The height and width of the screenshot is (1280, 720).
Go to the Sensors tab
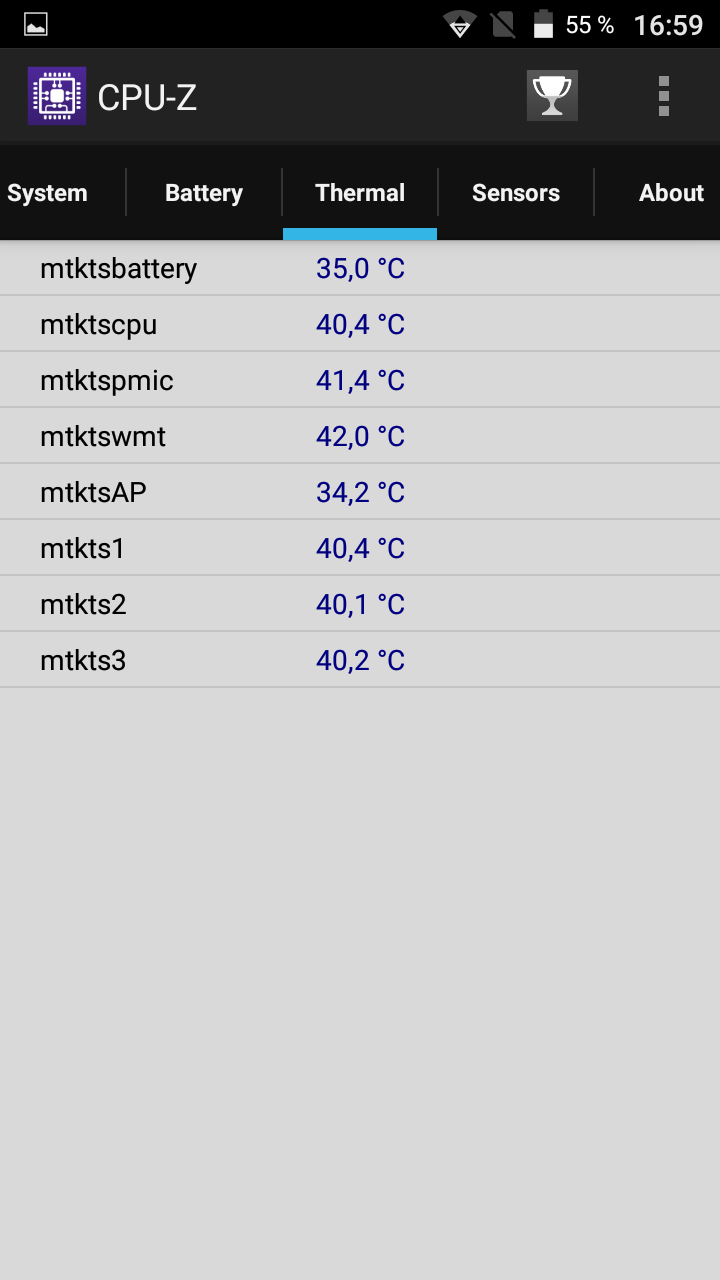click(x=516, y=193)
